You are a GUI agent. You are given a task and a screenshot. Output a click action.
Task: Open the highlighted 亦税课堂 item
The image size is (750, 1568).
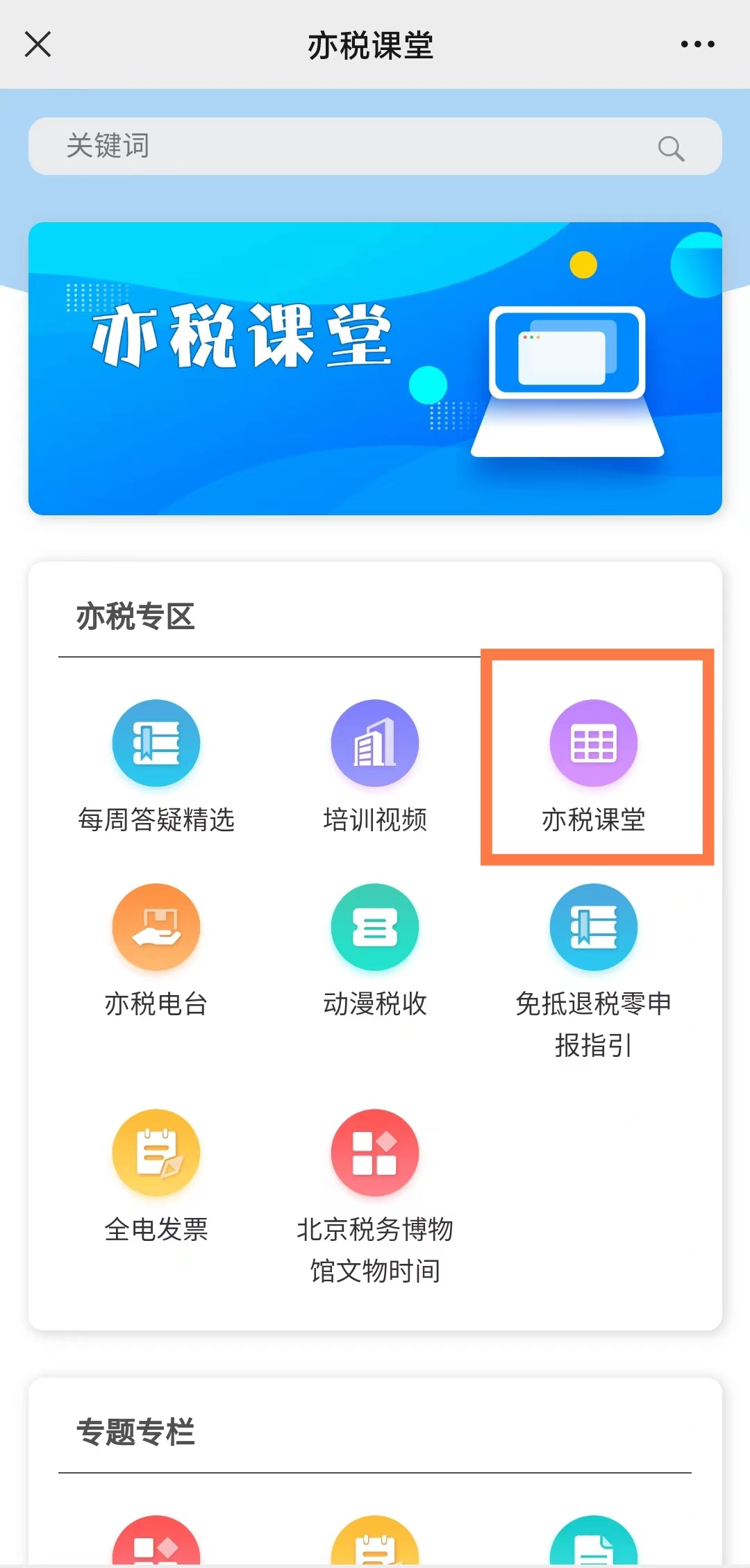pos(594,764)
